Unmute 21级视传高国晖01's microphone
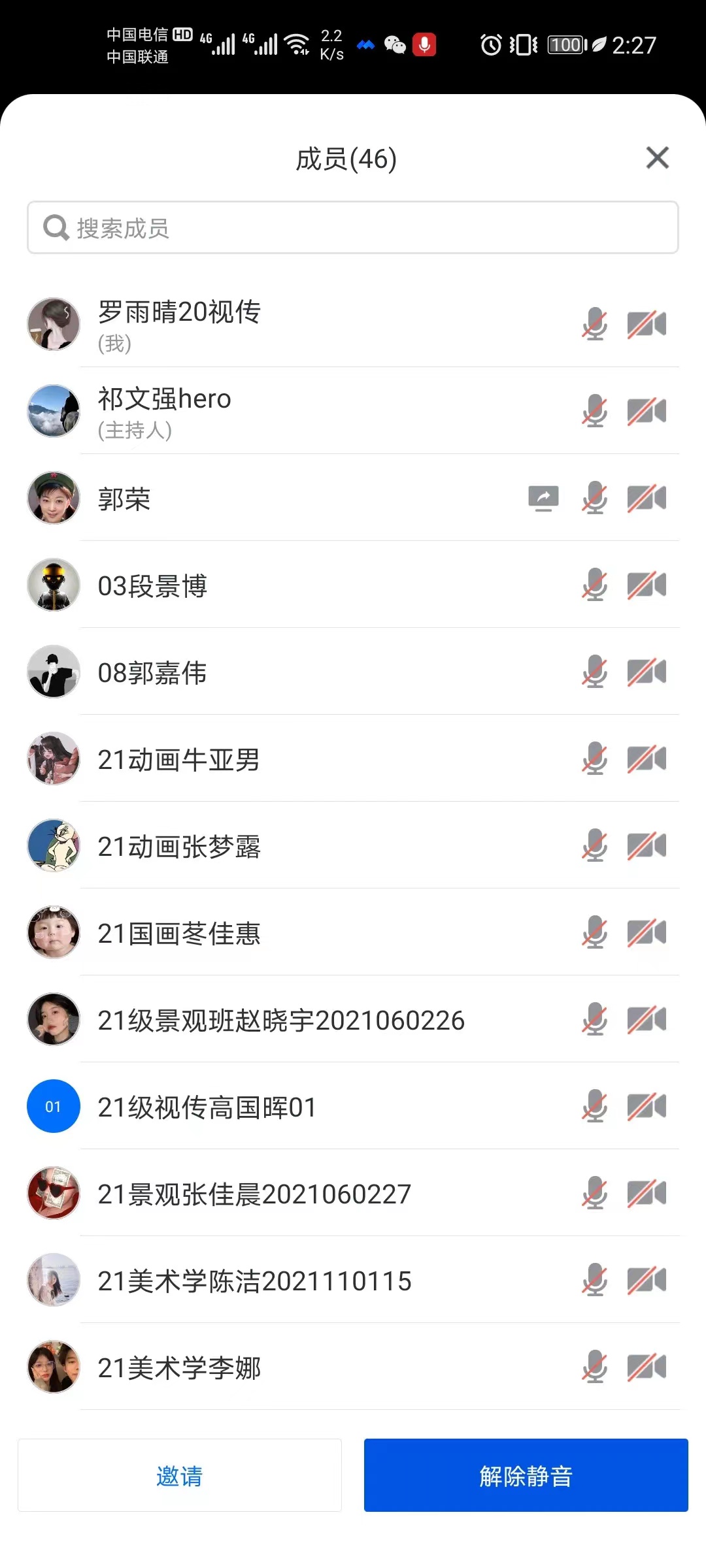Viewport: 706px width, 1568px height. [594, 1106]
